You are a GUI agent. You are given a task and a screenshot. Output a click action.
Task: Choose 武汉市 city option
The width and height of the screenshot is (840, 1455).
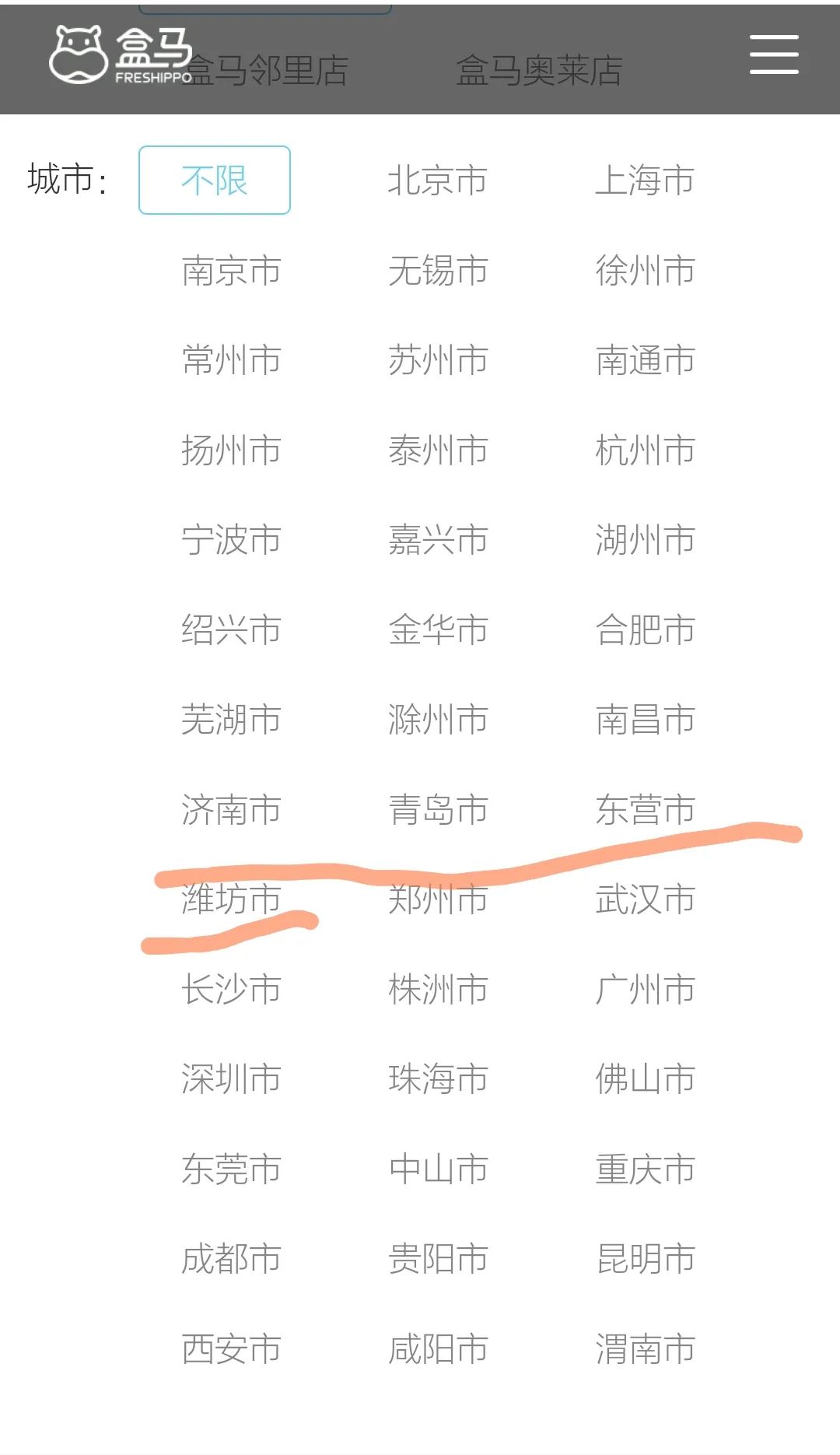pos(645,899)
